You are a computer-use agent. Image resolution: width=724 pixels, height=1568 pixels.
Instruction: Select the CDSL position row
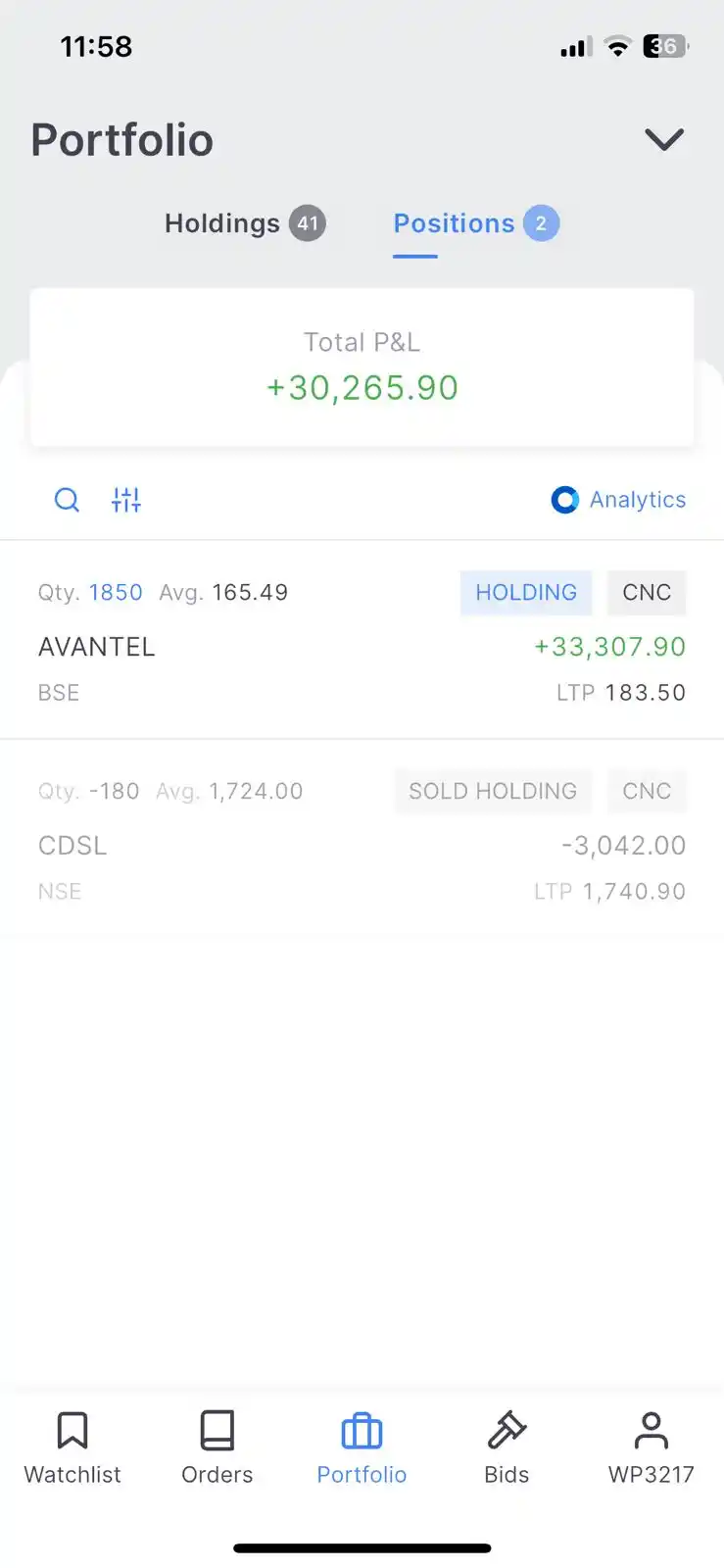tap(362, 841)
